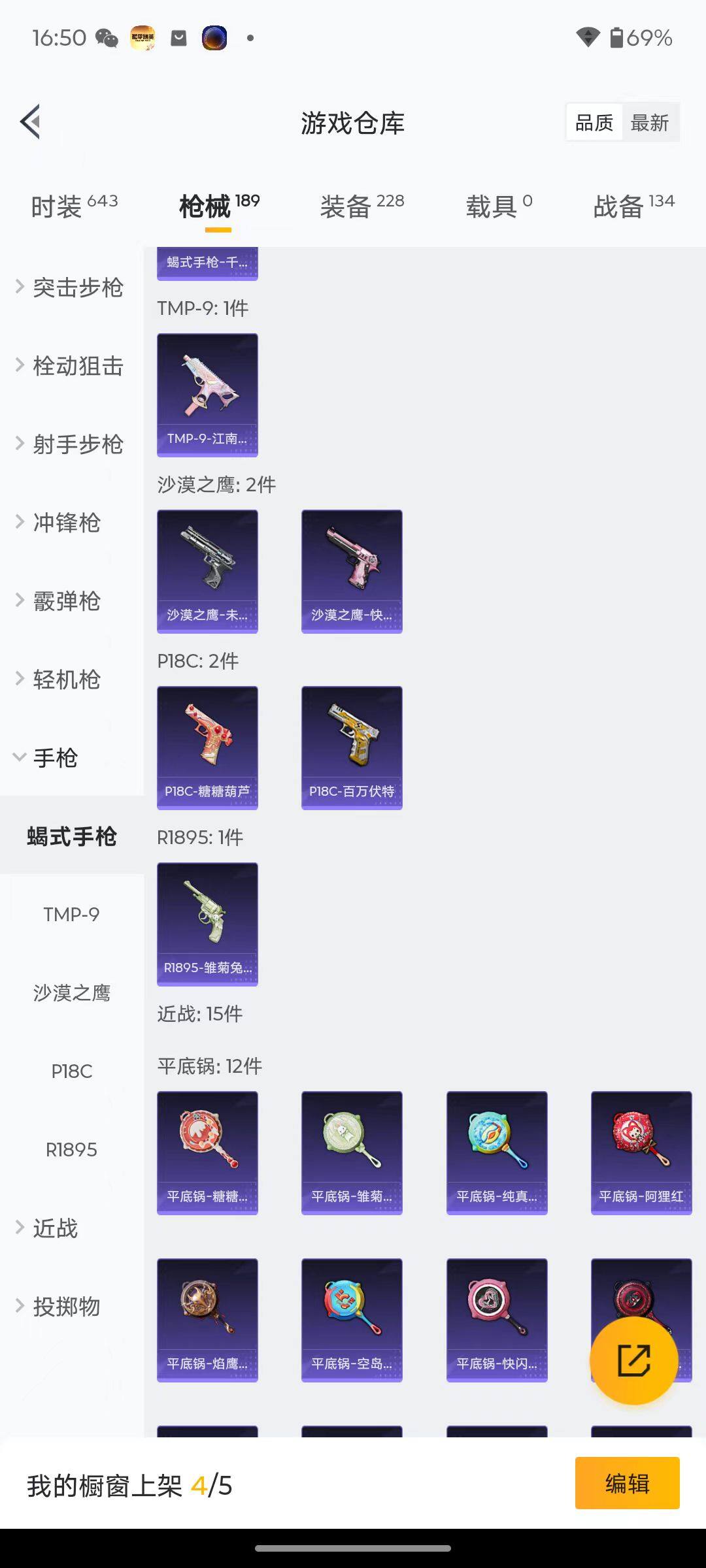Collapse the 手枪 category
The image size is (706, 1568).
pyautogui.click(x=52, y=758)
